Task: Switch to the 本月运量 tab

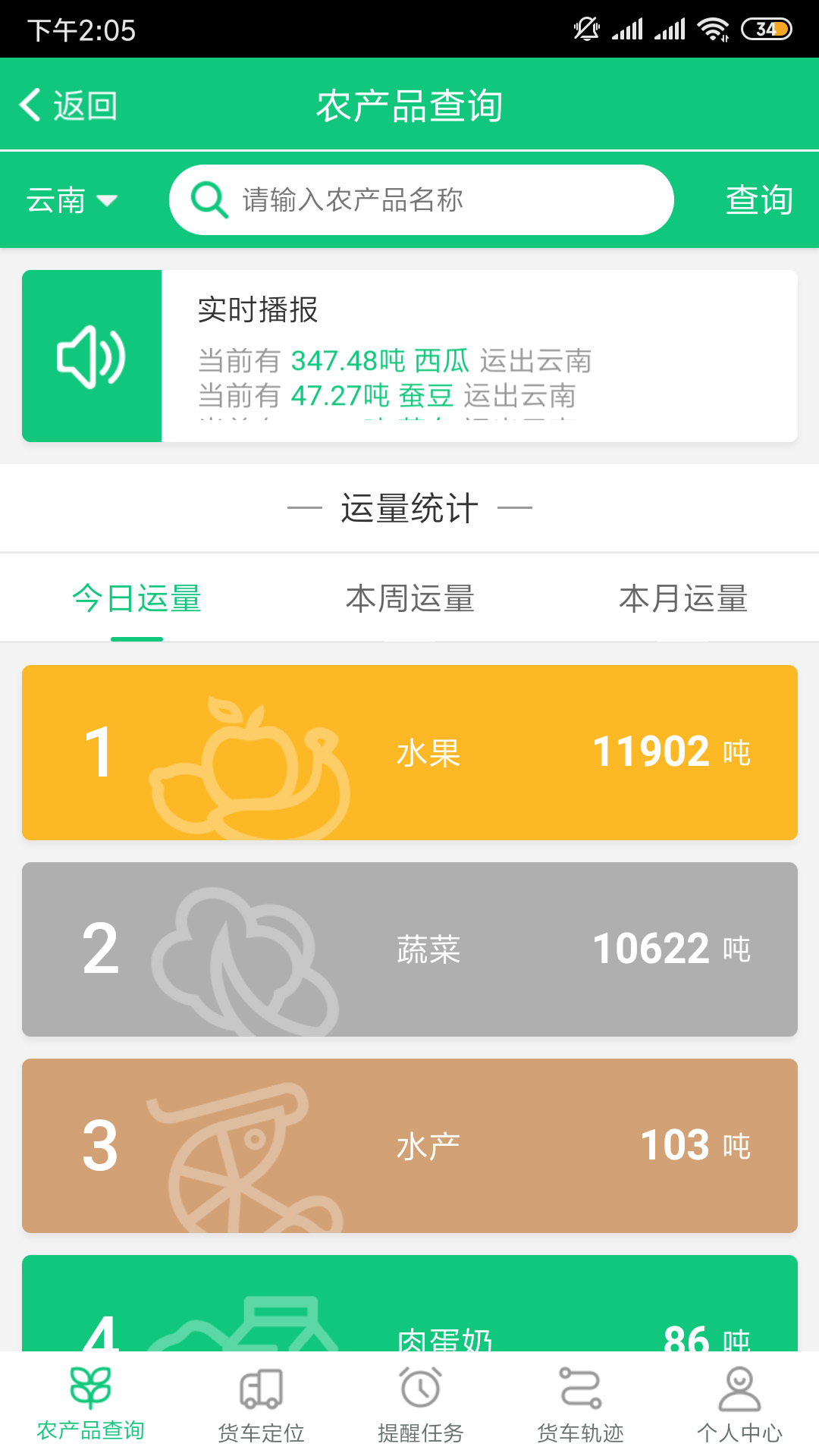Action: tap(683, 598)
